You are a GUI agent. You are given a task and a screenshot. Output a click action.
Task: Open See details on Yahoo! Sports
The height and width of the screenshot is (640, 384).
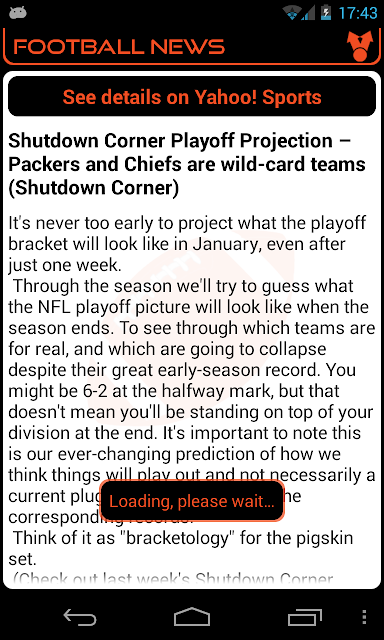192,97
